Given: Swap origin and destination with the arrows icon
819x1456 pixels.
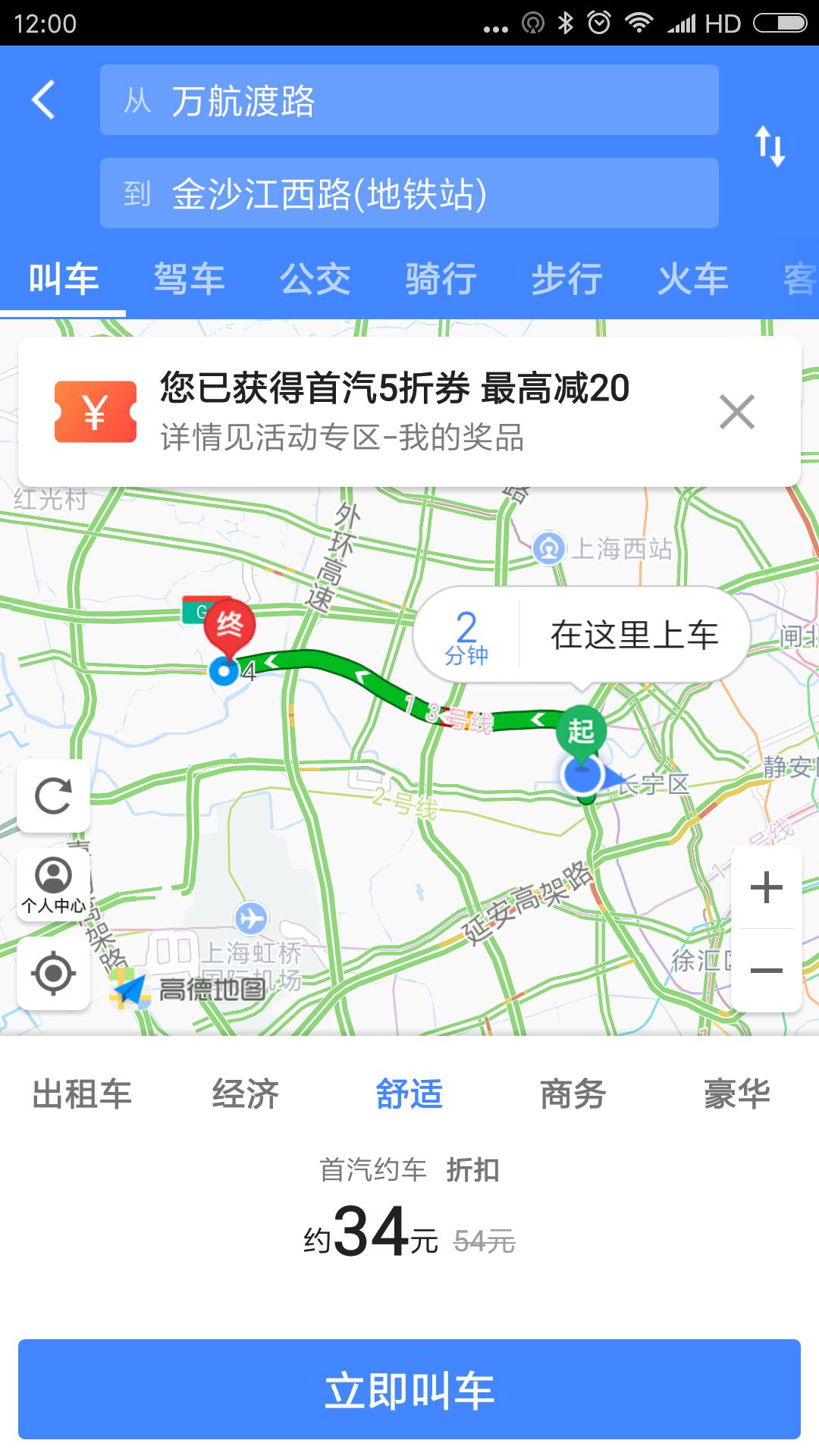Looking at the screenshot, I should [770, 144].
